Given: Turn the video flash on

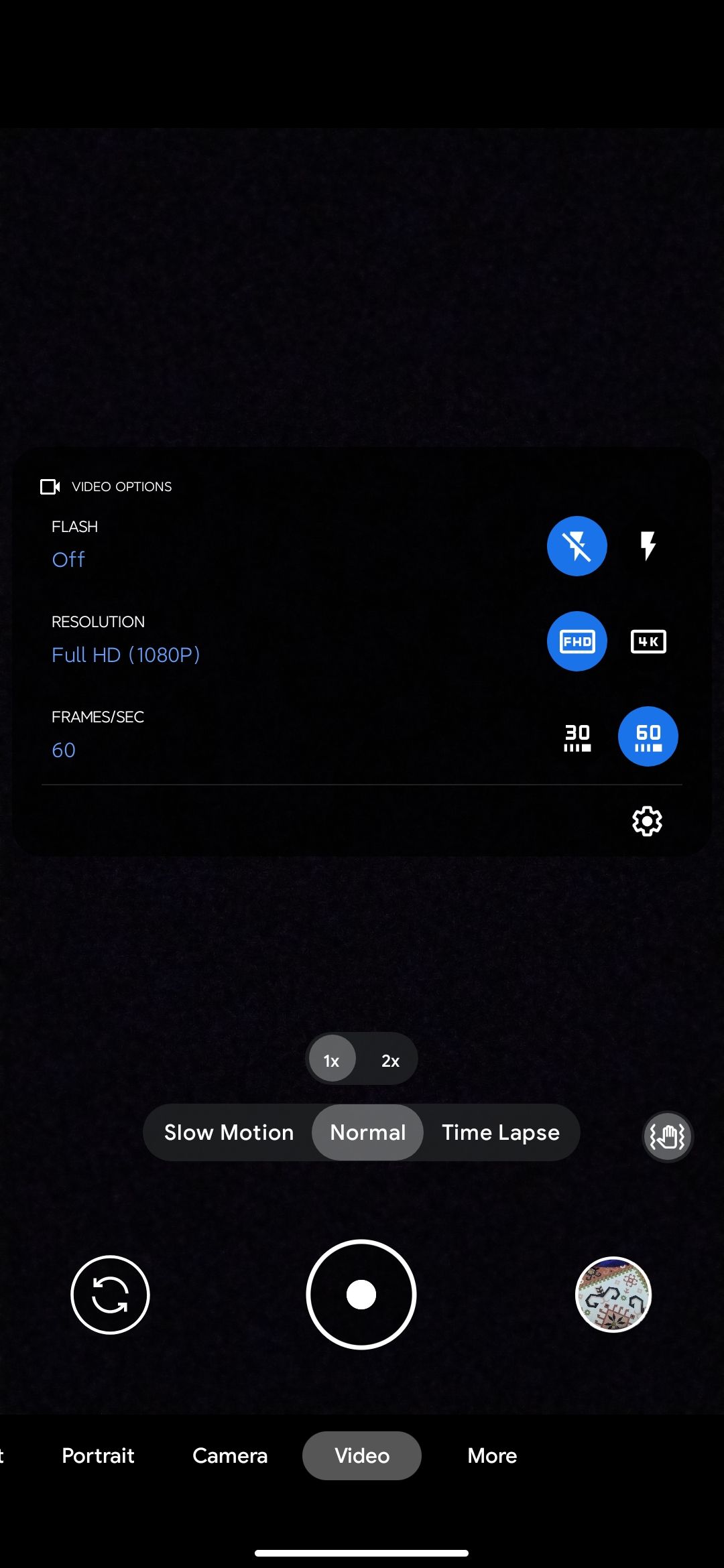Looking at the screenshot, I should point(648,546).
